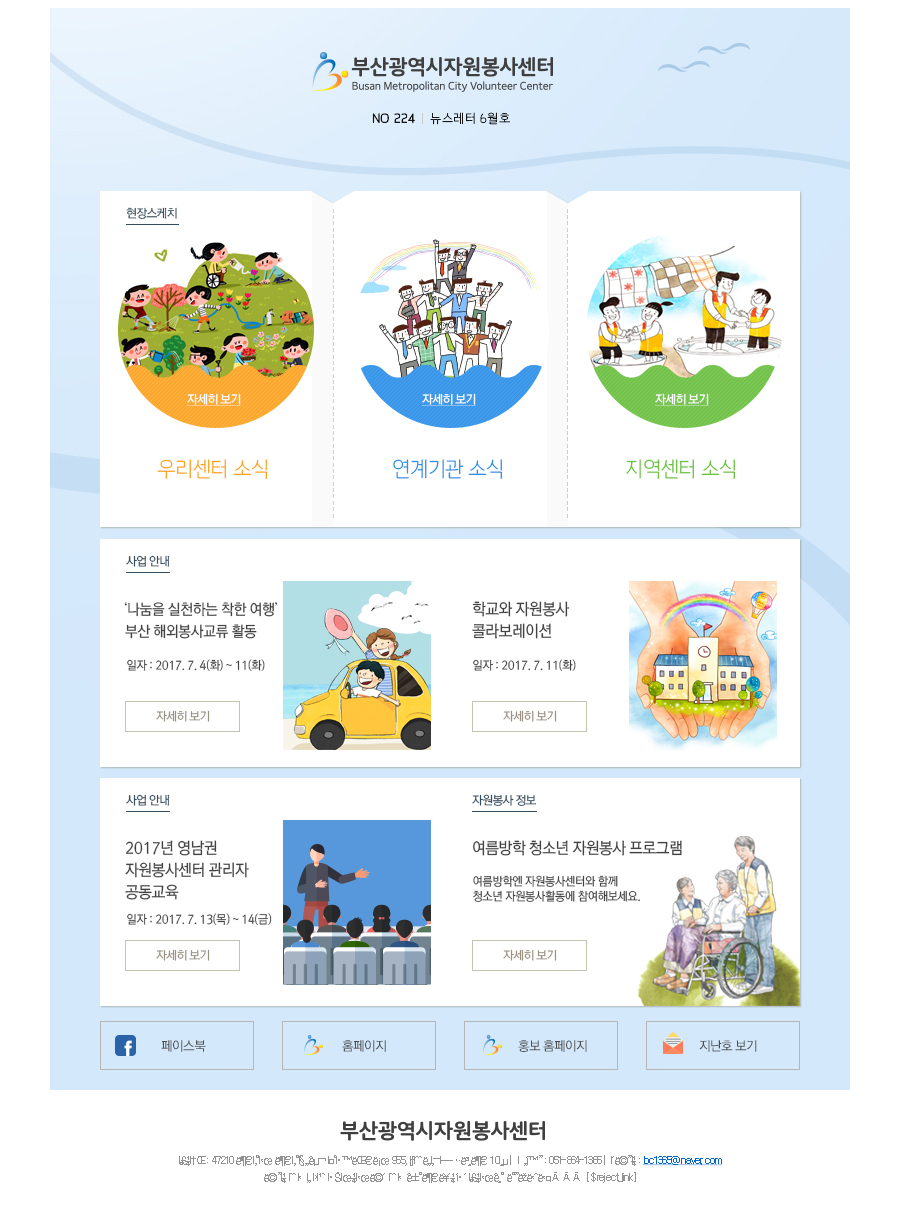The width and height of the screenshot is (900, 1209).
Task: Open 자세히 보기 for 우리센터 소식
Action: [214, 399]
